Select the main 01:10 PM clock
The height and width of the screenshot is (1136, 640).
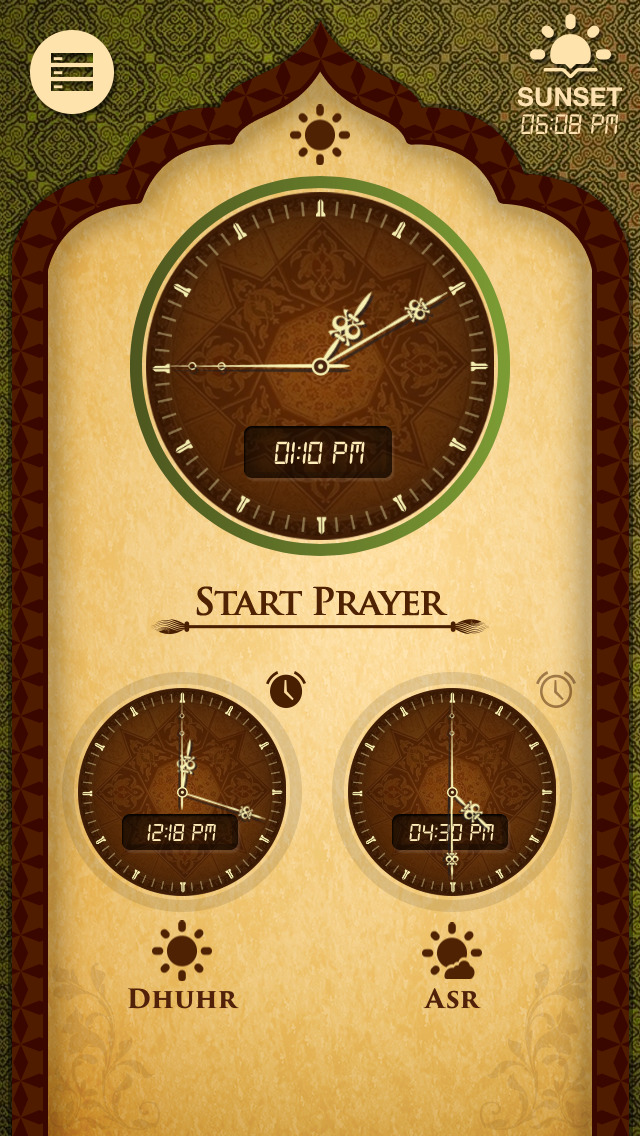(x=320, y=367)
